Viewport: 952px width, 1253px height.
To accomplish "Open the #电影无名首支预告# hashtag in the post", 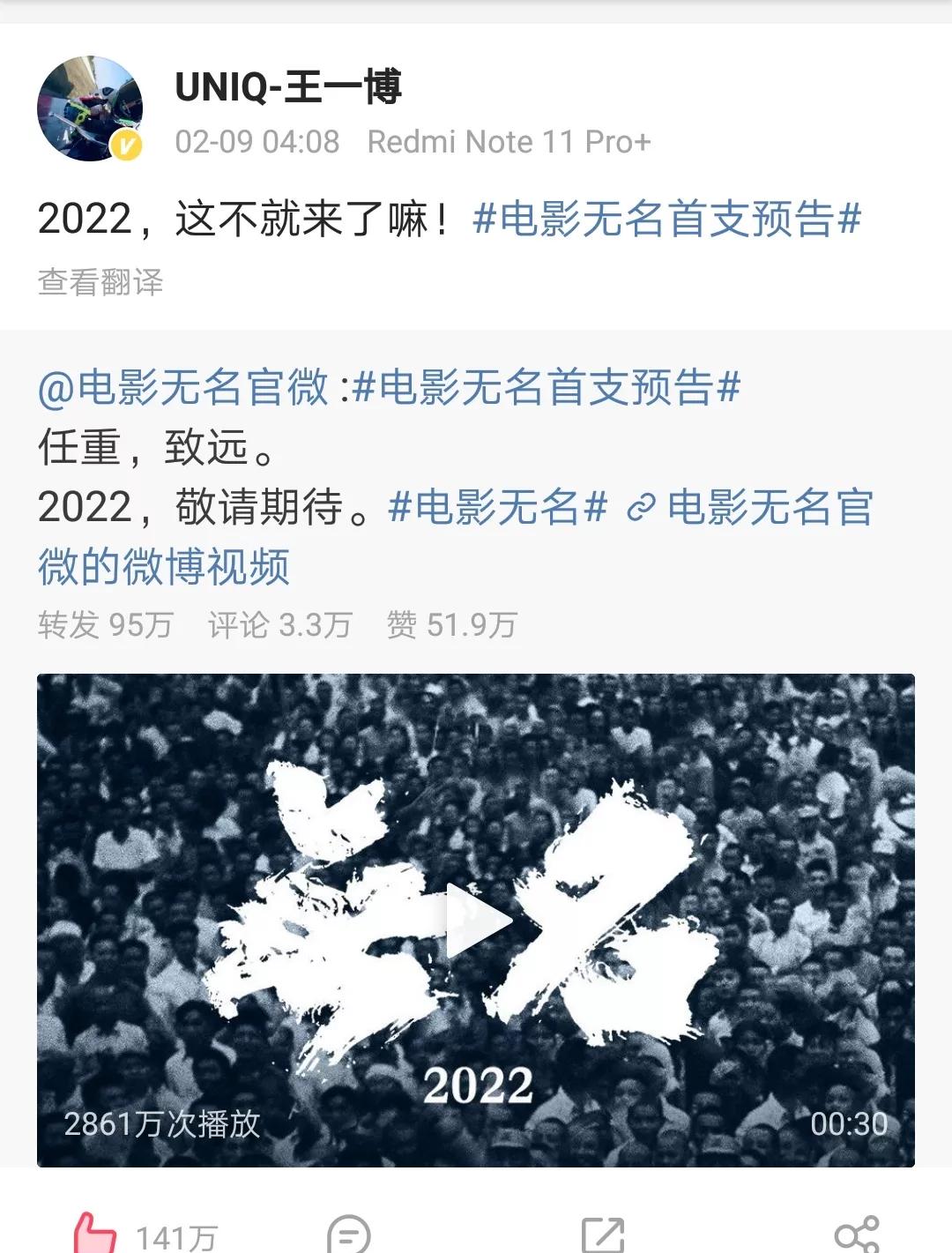I will click(x=666, y=219).
